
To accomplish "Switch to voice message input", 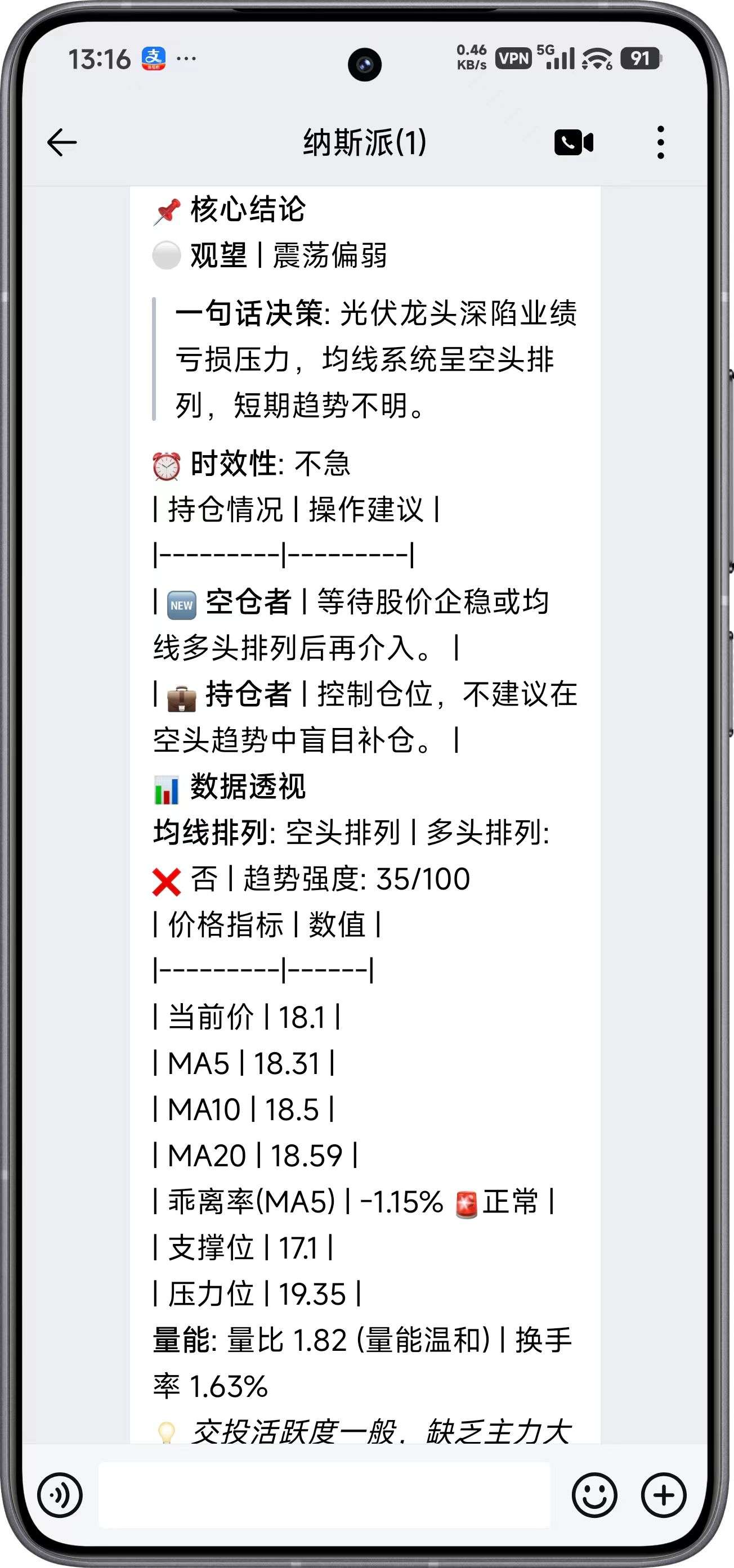I will tap(60, 1494).
